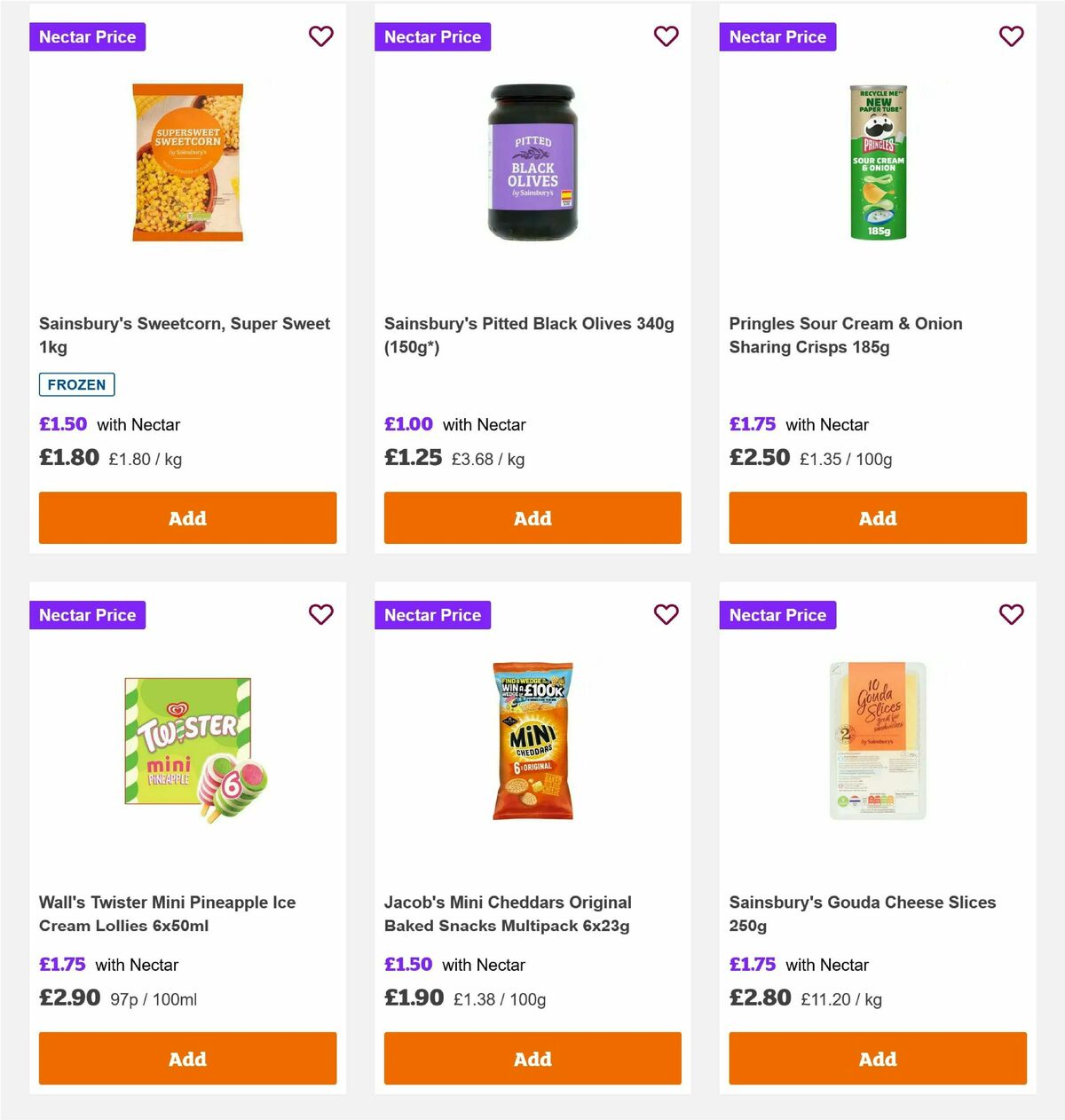Viewport: 1065px width, 1120px height.
Task: Click the Nectar Price badge on the olives card
Action: point(432,36)
